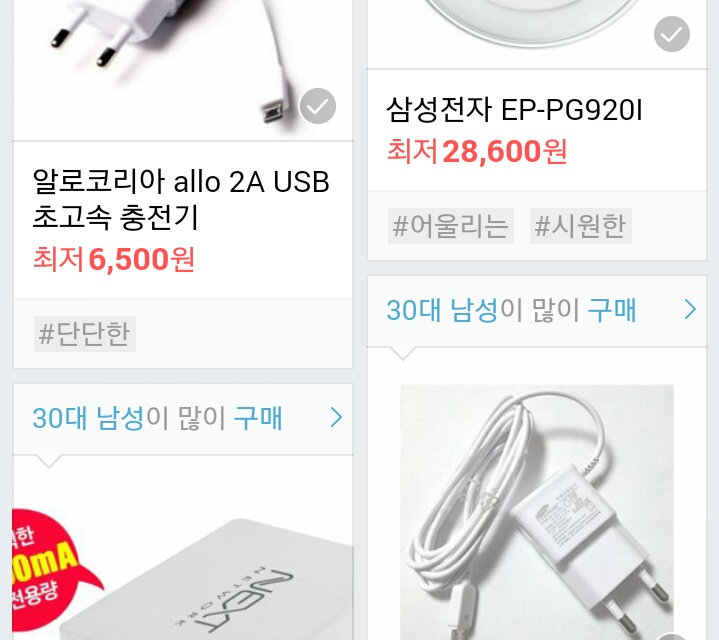Select the check mark on 삼성전자 EP-PG920I
The image size is (719, 640).
(672, 34)
